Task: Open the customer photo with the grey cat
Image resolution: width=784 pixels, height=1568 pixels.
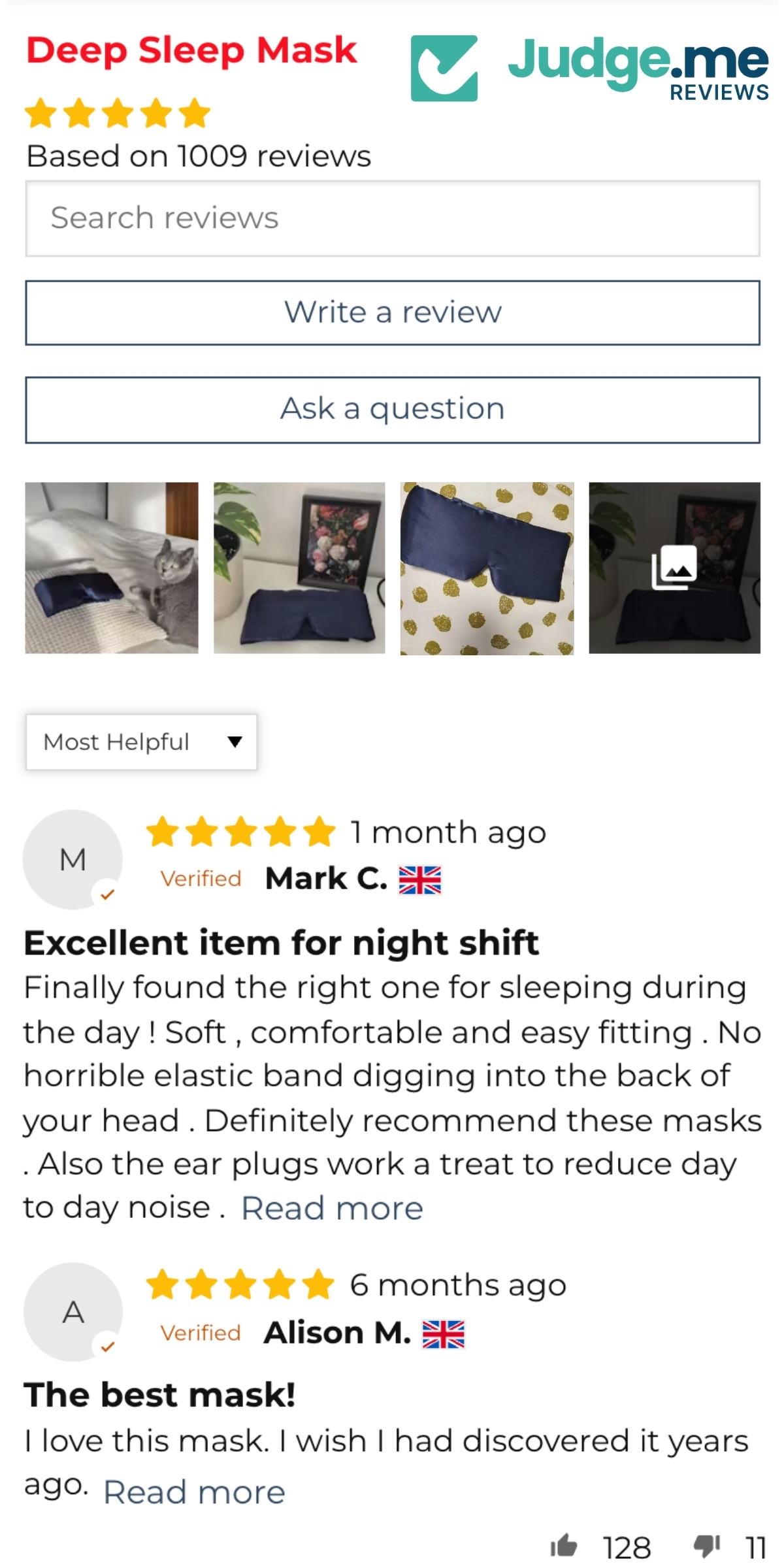Action: [112, 568]
